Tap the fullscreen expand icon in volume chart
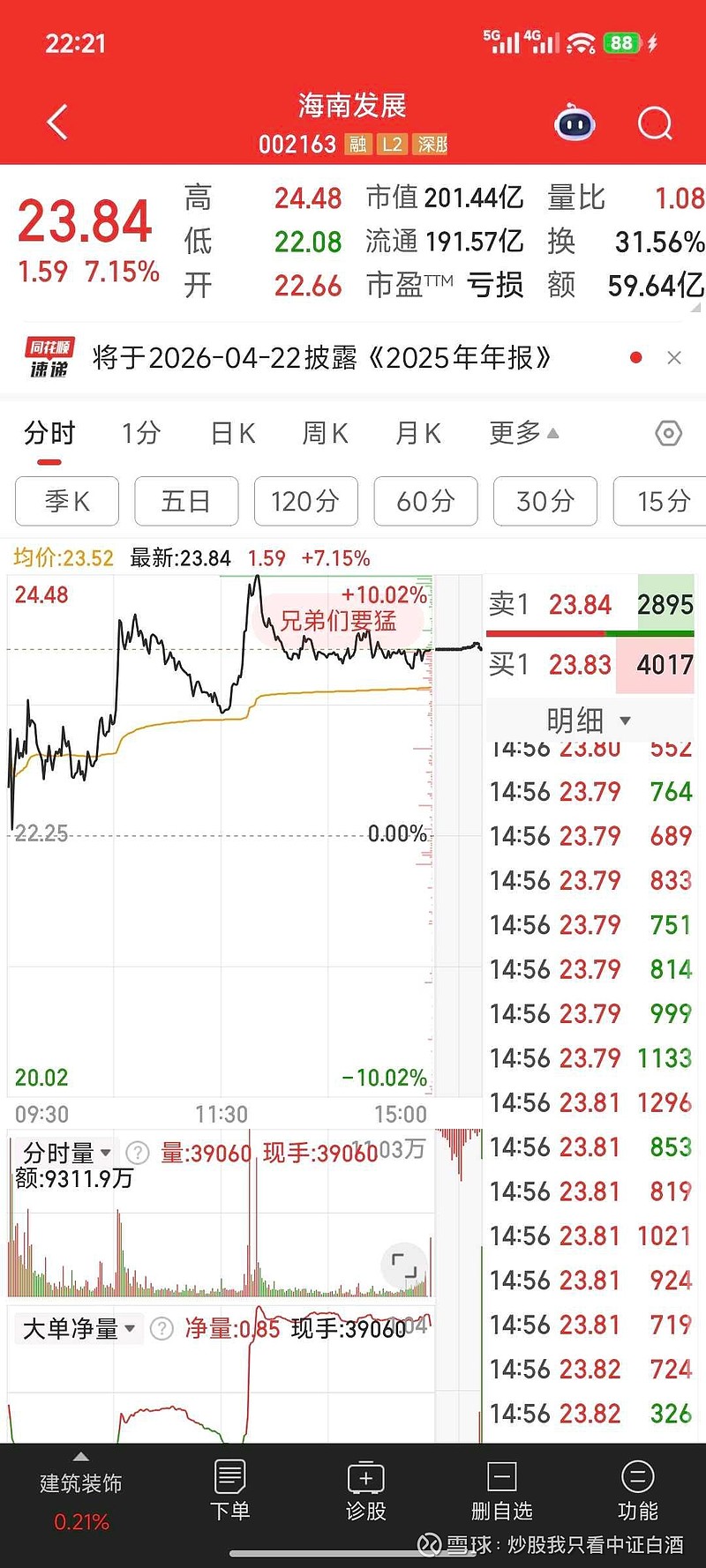This screenshot has width=706, height=1568. point(403,1266)
